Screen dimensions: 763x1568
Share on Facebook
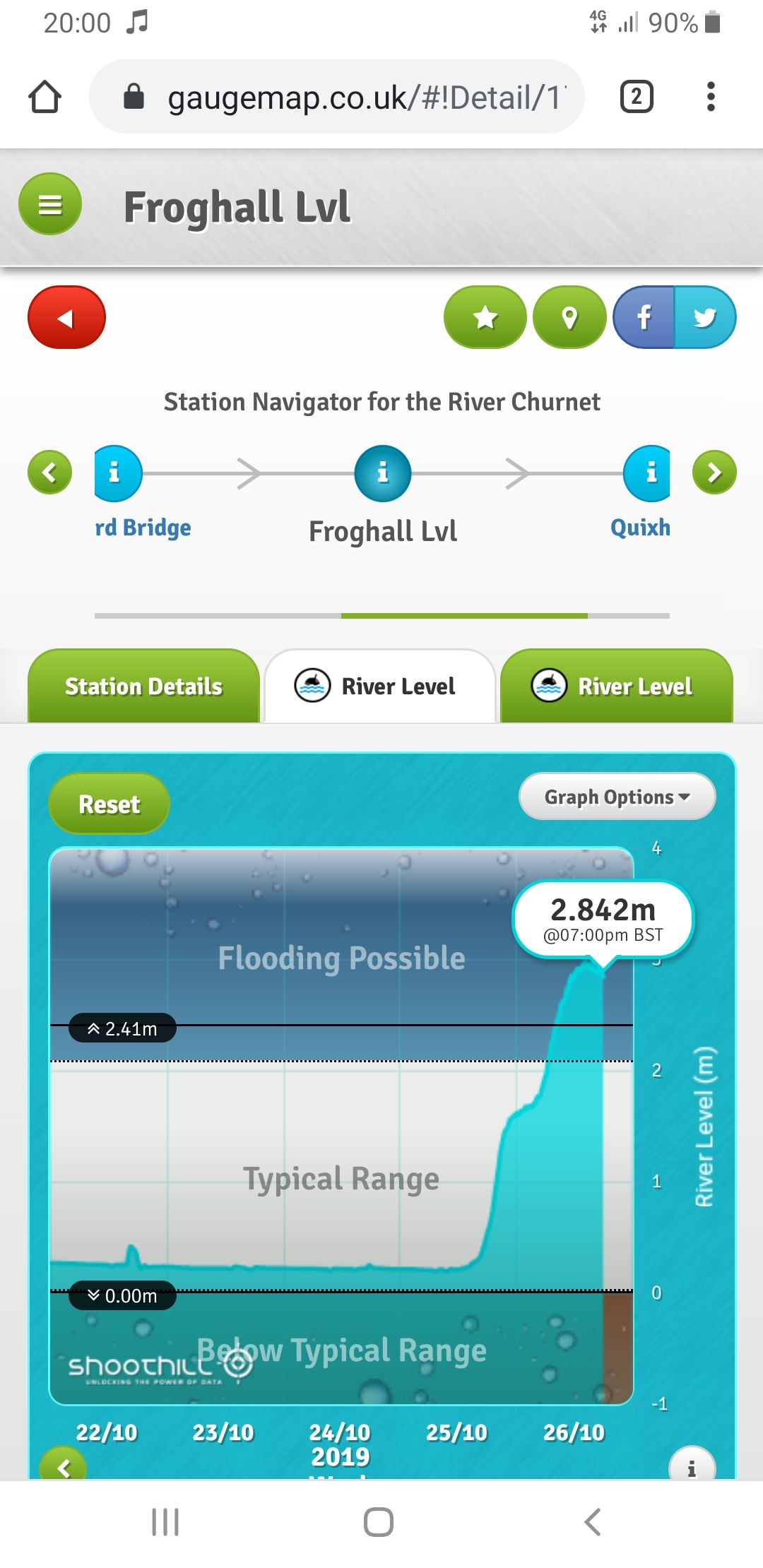coord(644,318)
